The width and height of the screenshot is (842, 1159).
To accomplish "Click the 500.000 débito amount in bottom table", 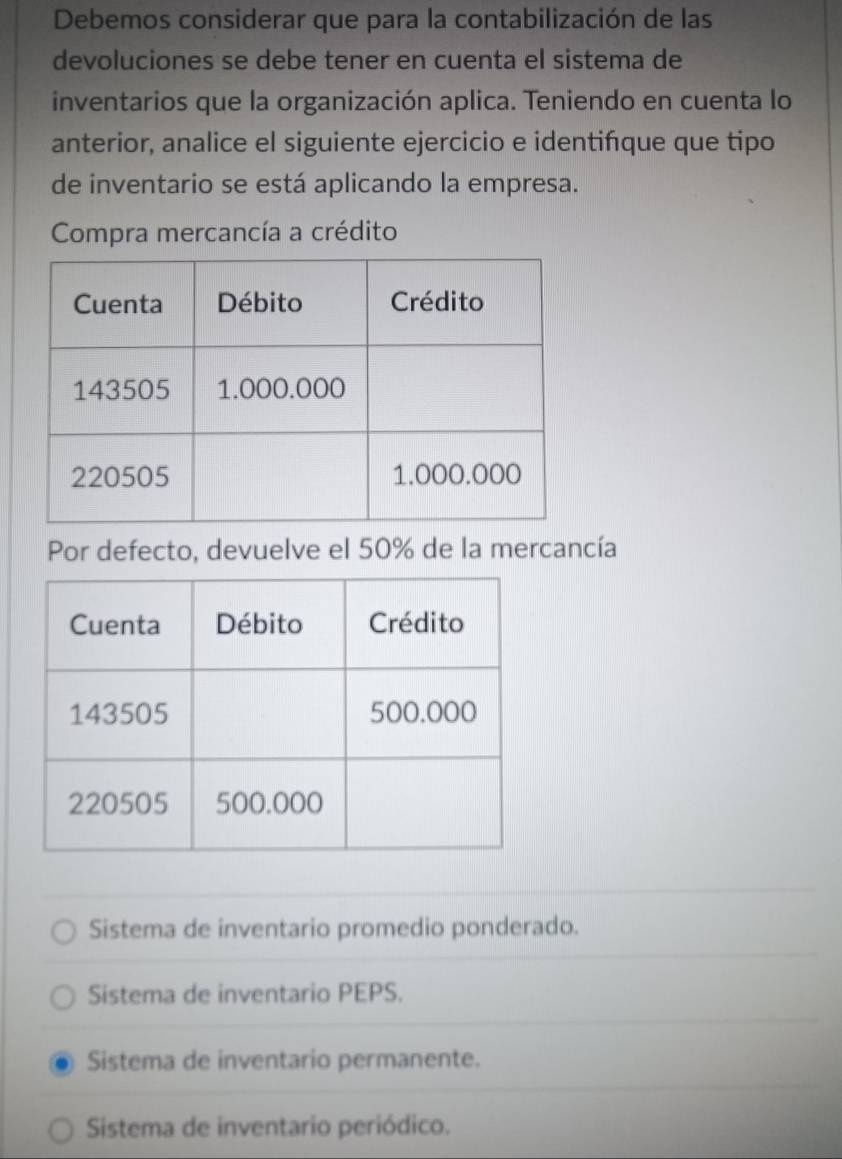I will click(268, 803).
